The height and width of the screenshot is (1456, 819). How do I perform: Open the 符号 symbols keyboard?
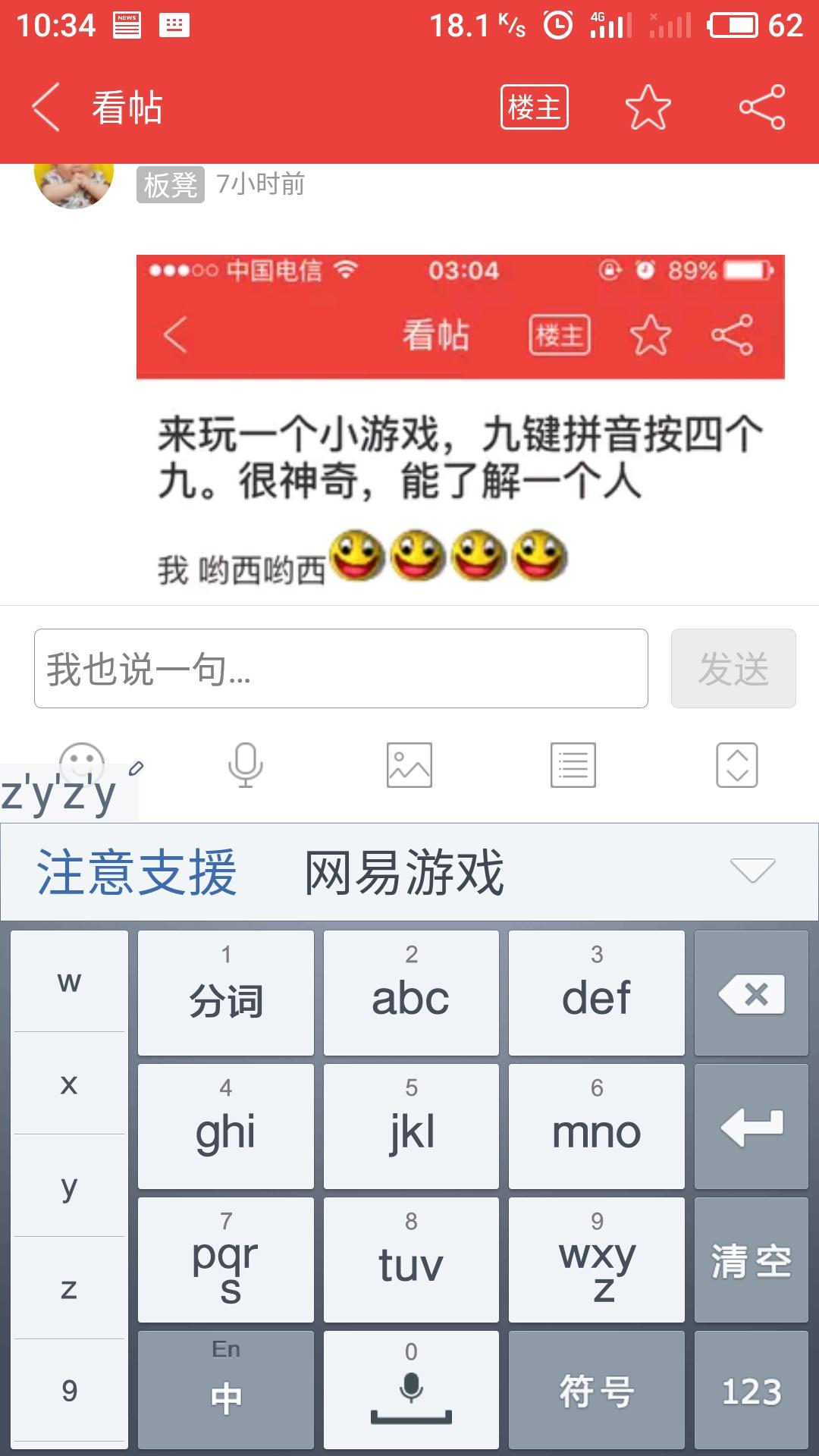click(x=597, y=1391)
